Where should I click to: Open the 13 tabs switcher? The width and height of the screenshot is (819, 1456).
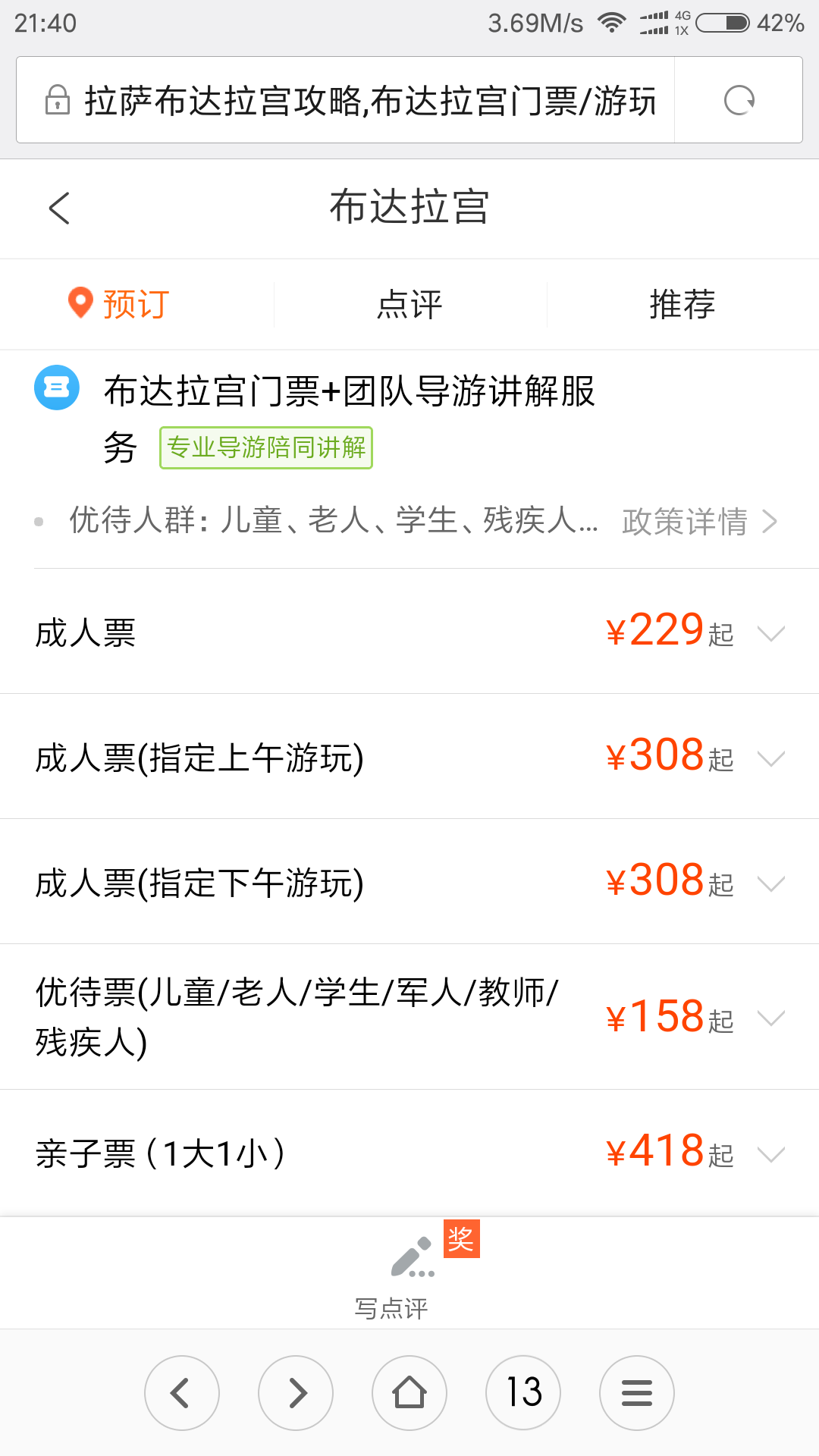(x=523, y=1392)
